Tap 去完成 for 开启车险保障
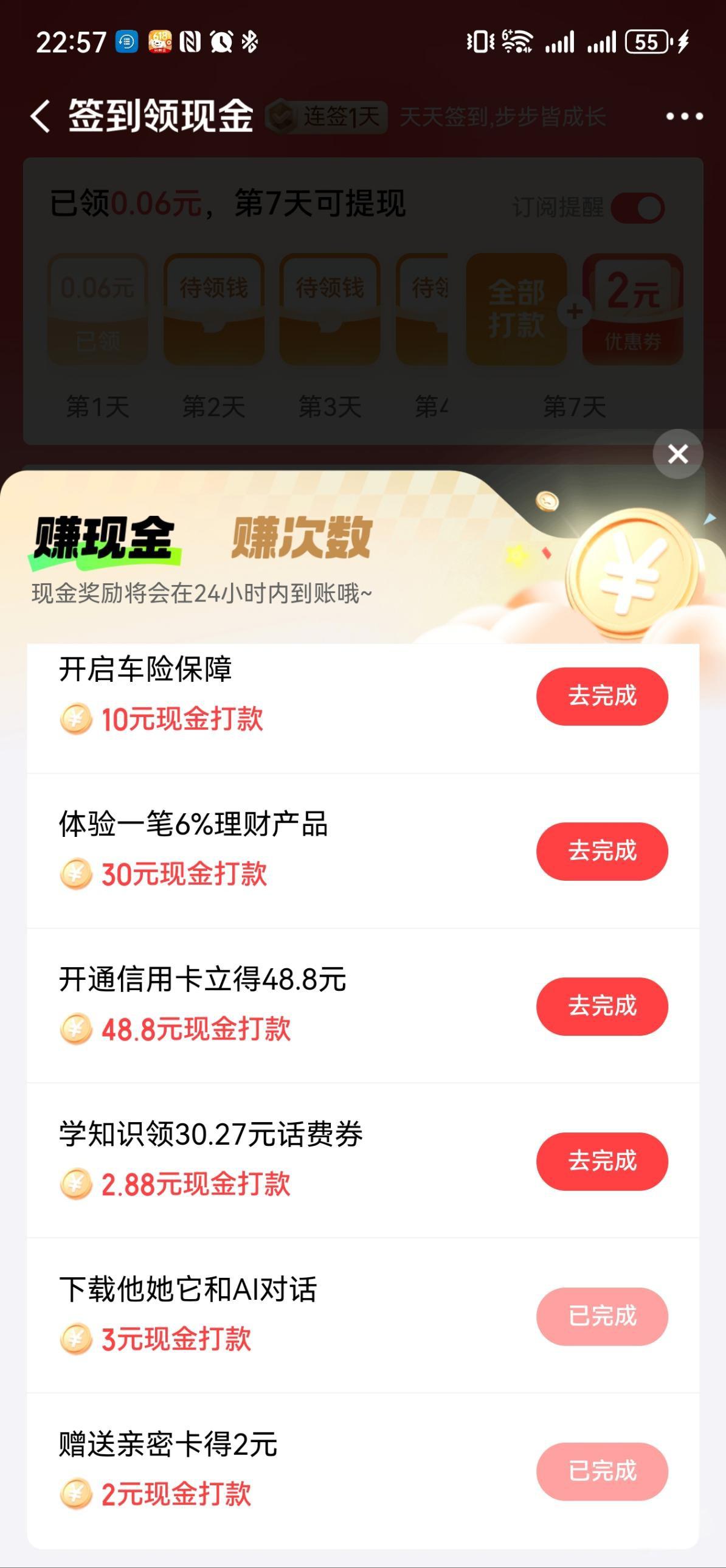Viewport: 726px width, 1568px height. (601, 696)
